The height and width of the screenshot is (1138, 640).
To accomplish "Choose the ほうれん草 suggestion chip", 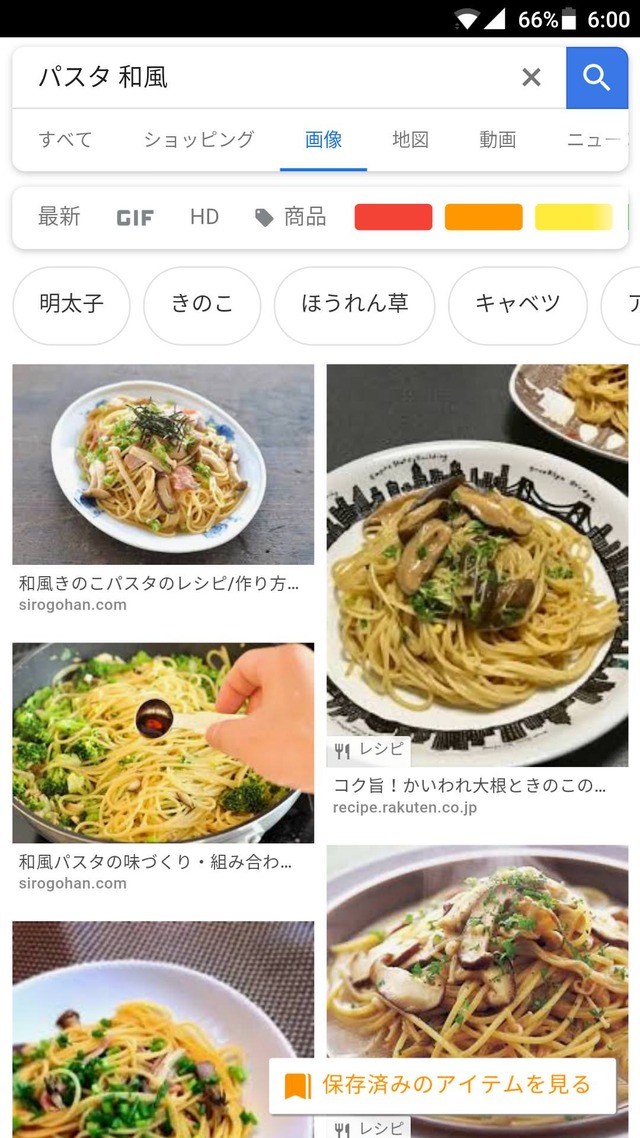I will pyautogui.click(x=355, y=305).
